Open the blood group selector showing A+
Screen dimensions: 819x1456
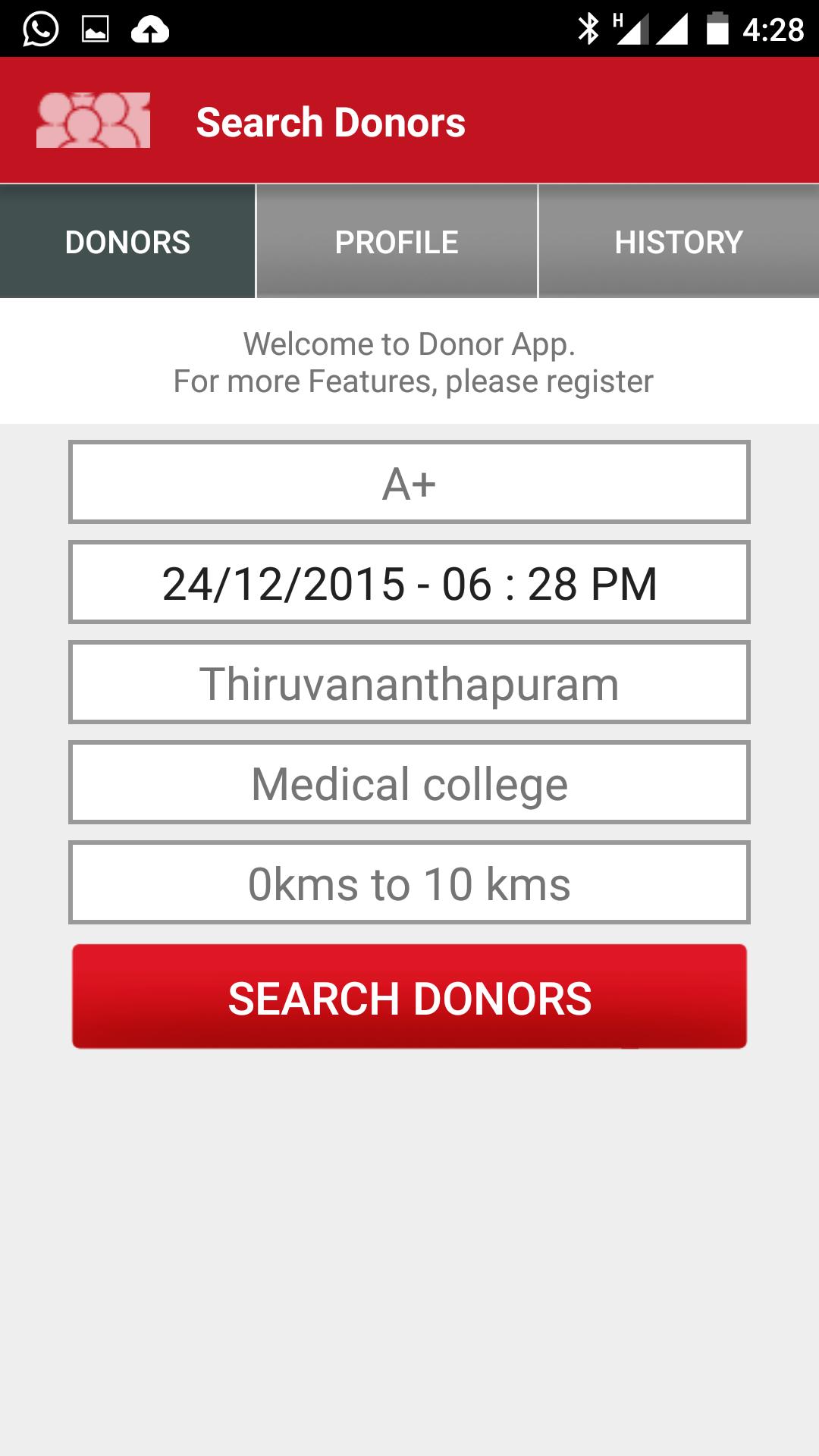pos(409,482)
